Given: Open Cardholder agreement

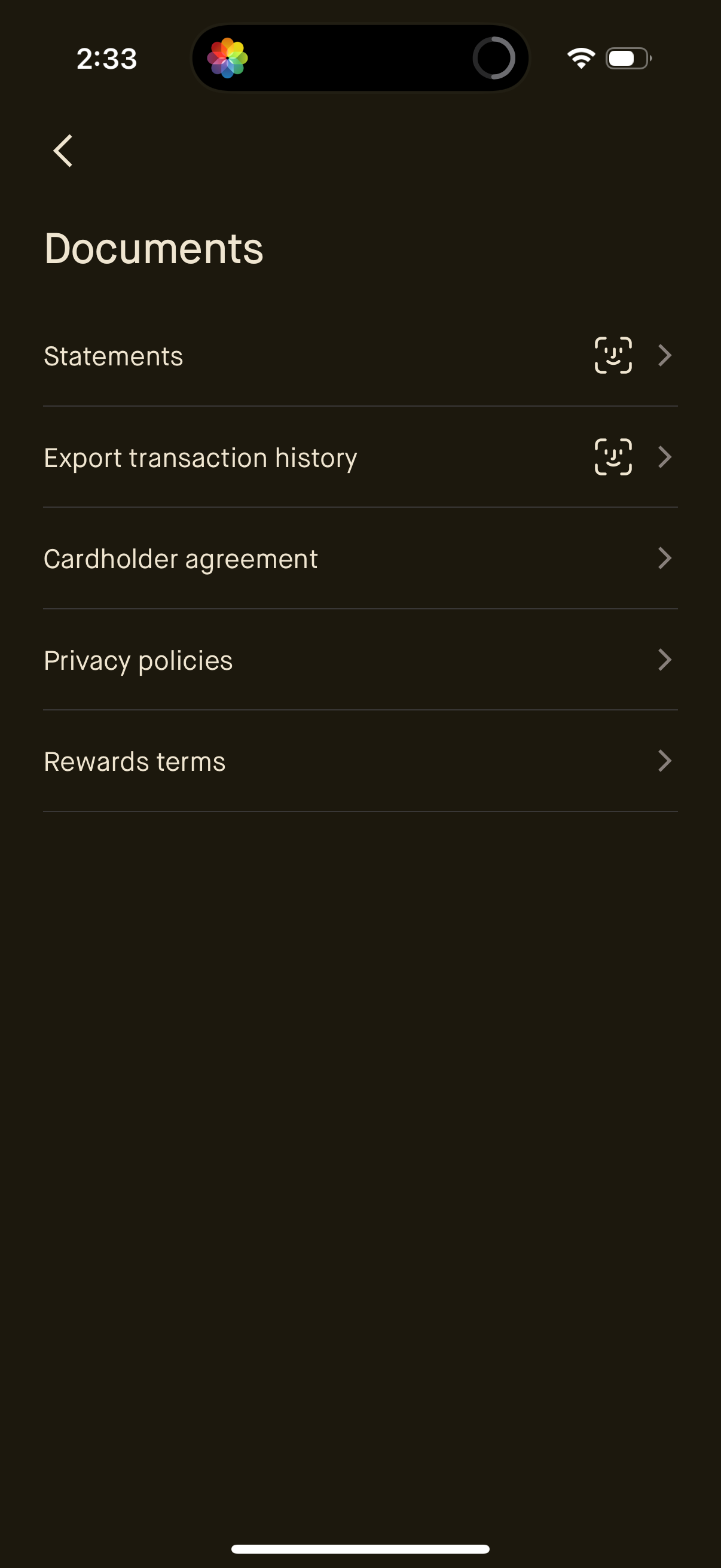Looking at the screenshot, I should 180,558.
